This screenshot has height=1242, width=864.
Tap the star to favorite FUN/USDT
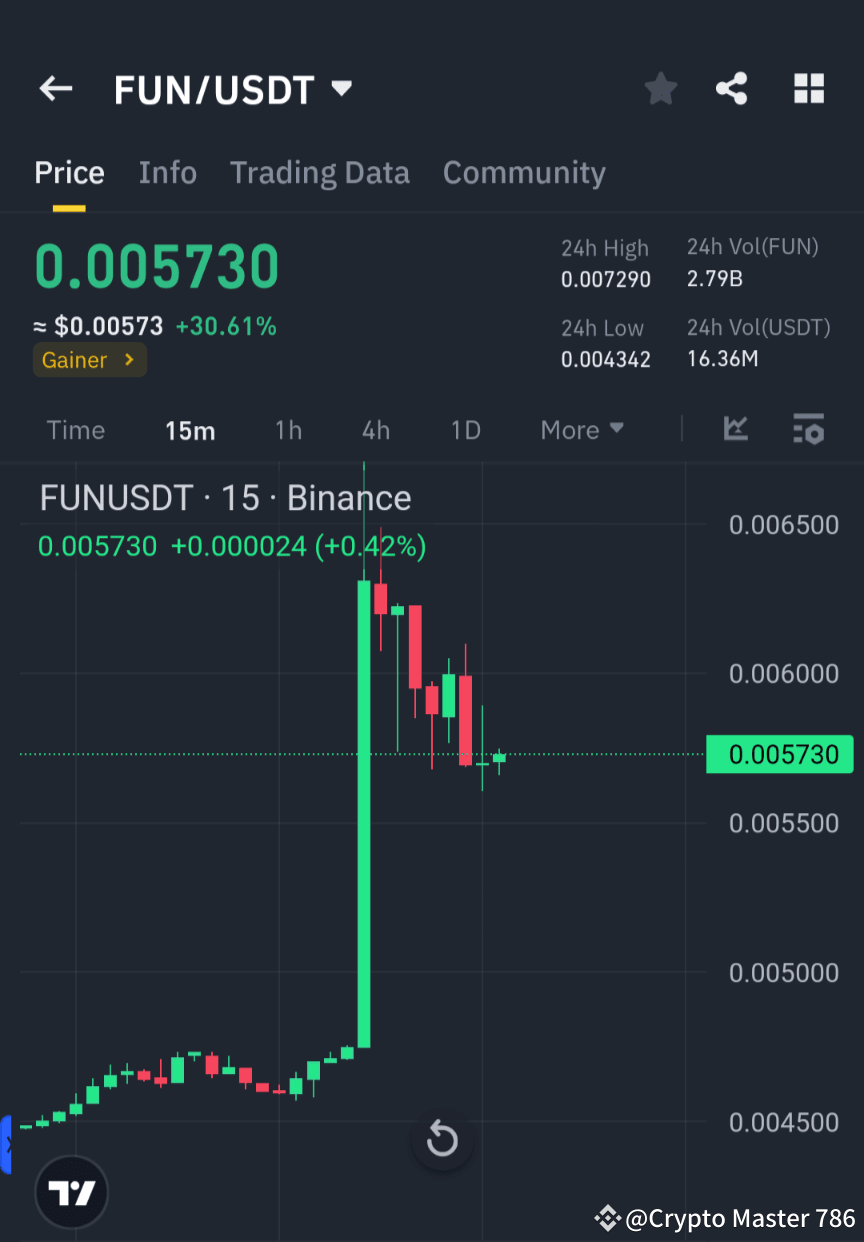[660, 88]
